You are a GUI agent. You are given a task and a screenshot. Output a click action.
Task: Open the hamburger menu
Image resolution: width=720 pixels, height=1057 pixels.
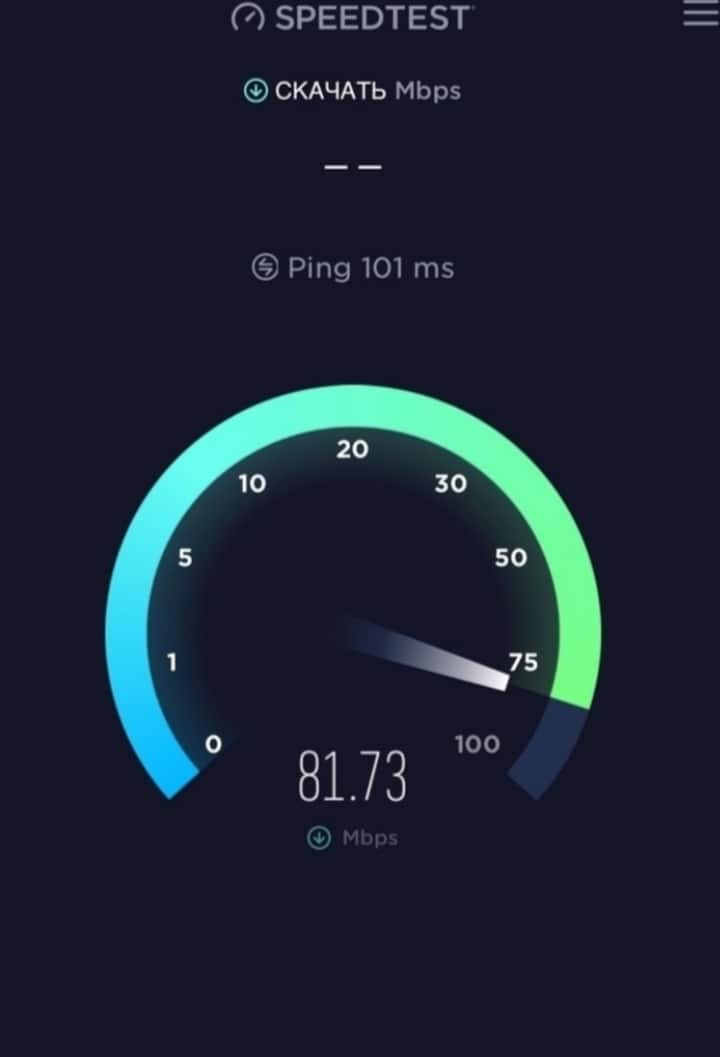[700, 14]
